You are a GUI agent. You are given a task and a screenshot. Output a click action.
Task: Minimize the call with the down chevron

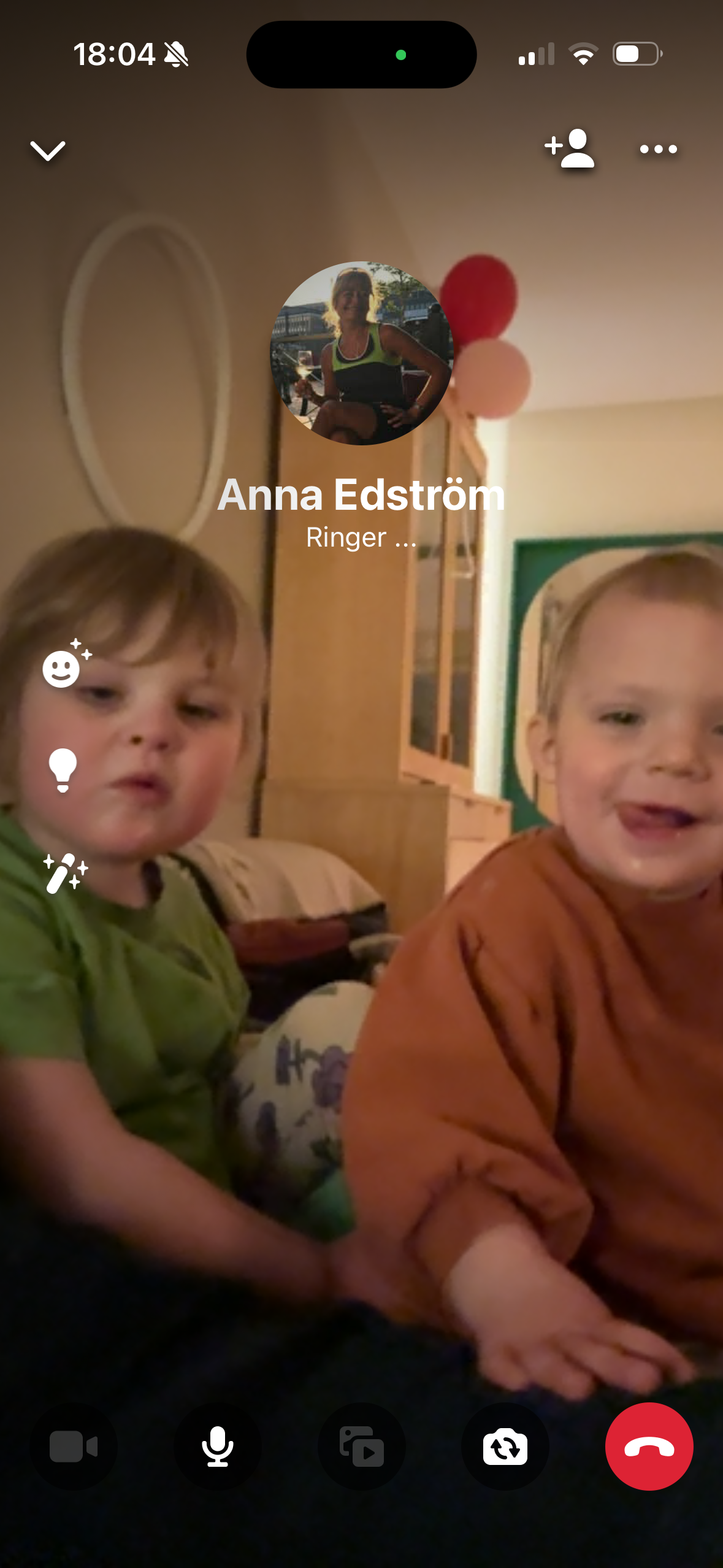pyautogui.click(x=48, y=150)
